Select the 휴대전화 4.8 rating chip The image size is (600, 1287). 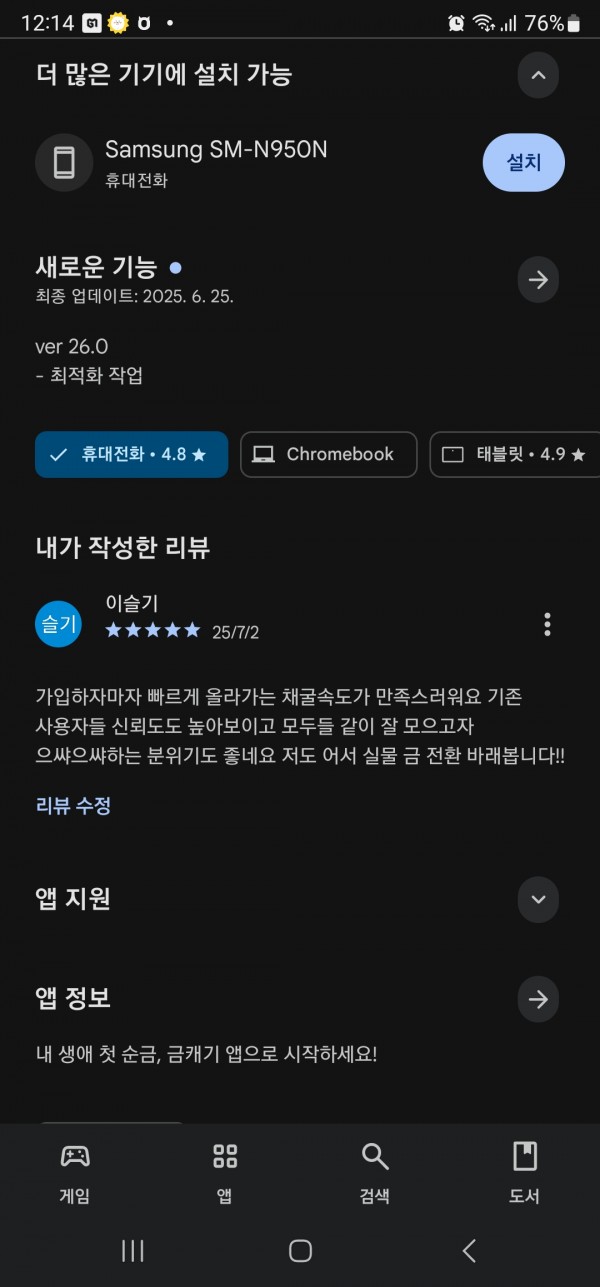pyautogui.click(x=131, y=454)
